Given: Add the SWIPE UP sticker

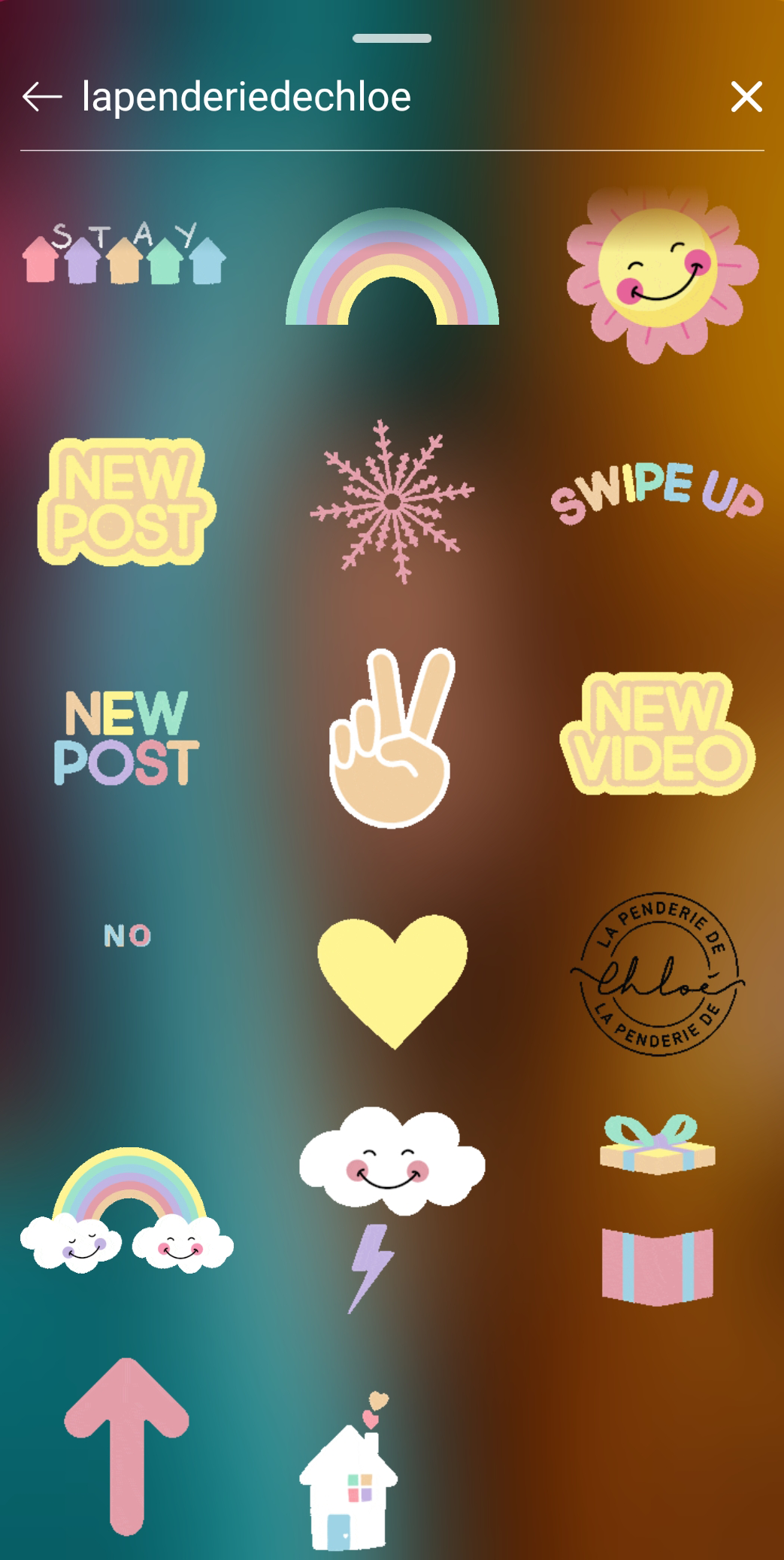Looking at the screenshot, I should pyautogui.click(x=657, y=492).
